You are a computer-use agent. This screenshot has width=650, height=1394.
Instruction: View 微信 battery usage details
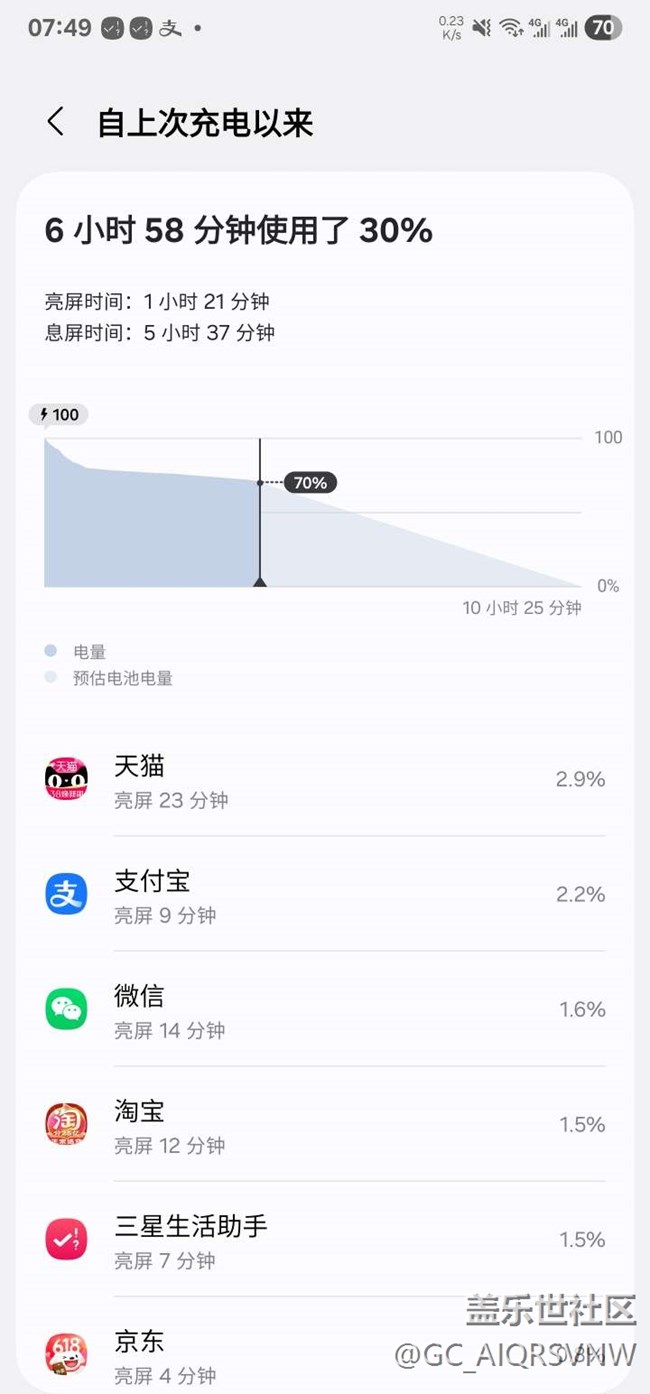pos(325,1009)
